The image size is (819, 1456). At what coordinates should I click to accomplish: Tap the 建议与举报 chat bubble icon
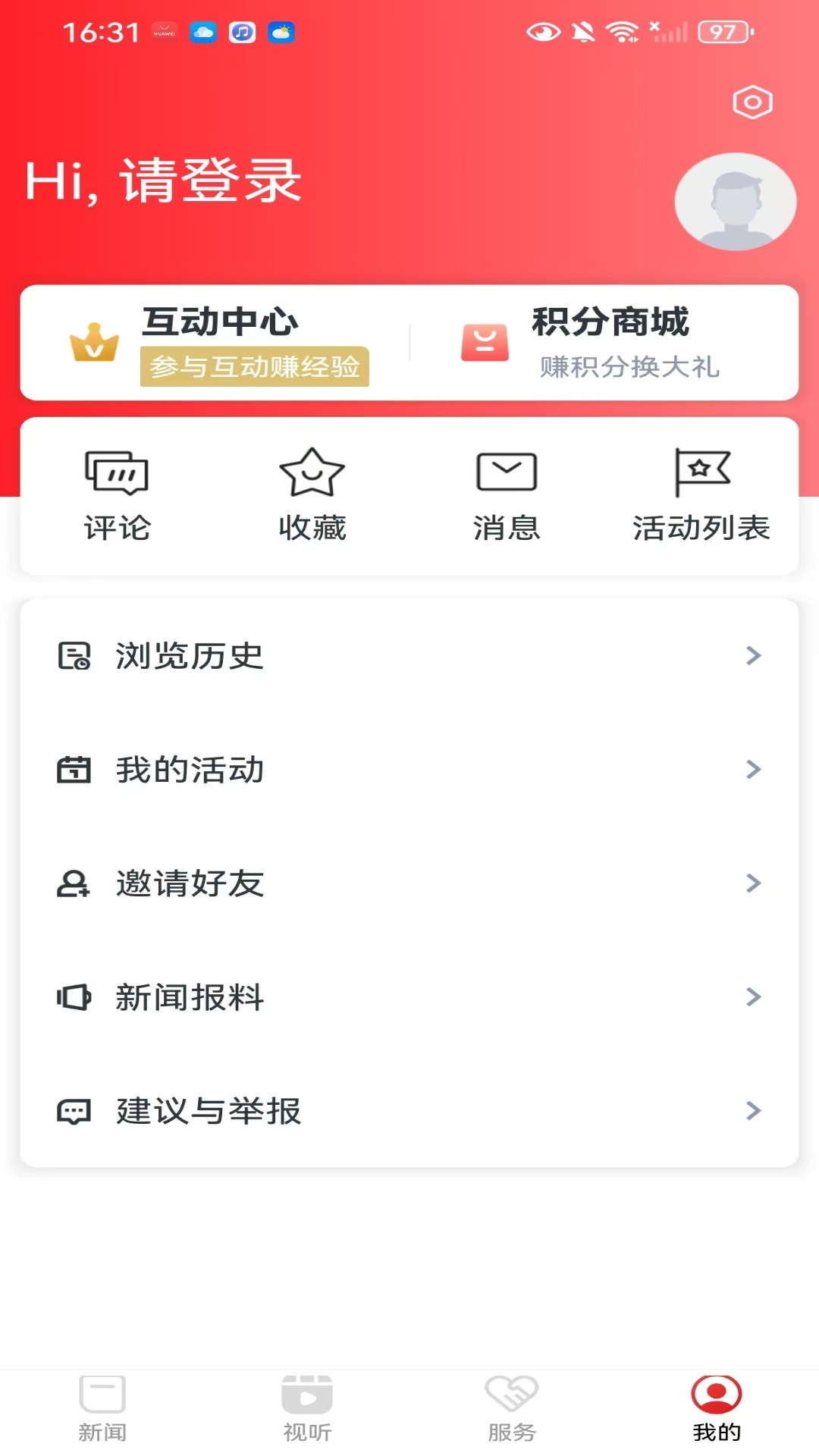click(74, 1111)
